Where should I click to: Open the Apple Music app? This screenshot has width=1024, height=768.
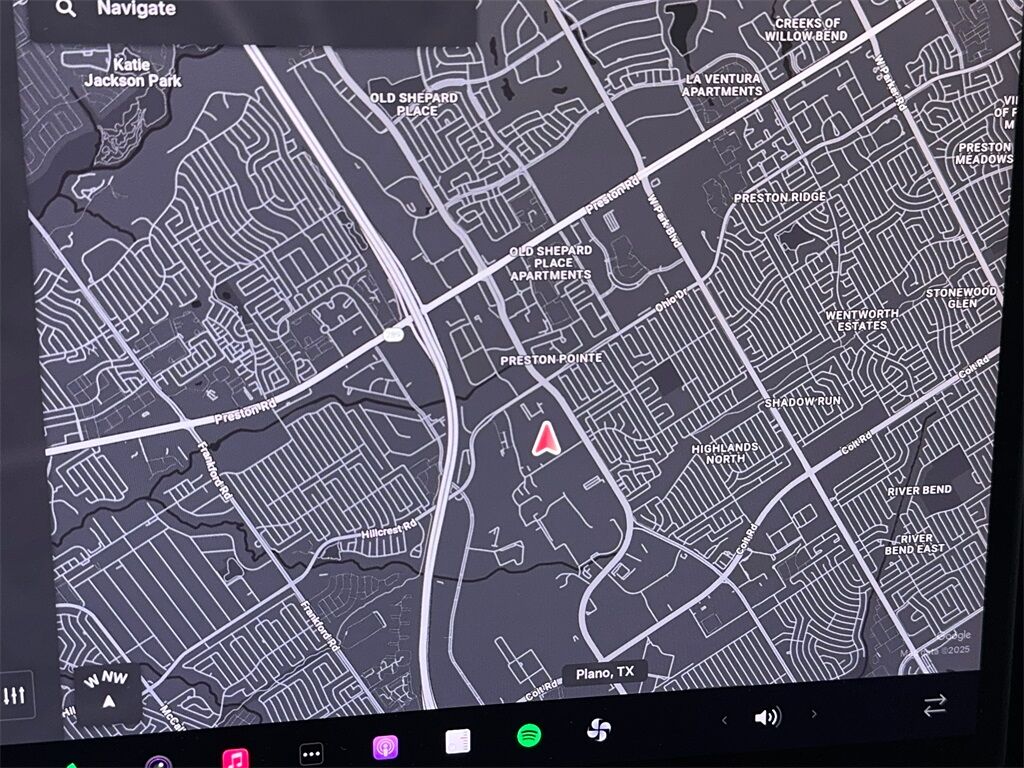tap(236, 757)
